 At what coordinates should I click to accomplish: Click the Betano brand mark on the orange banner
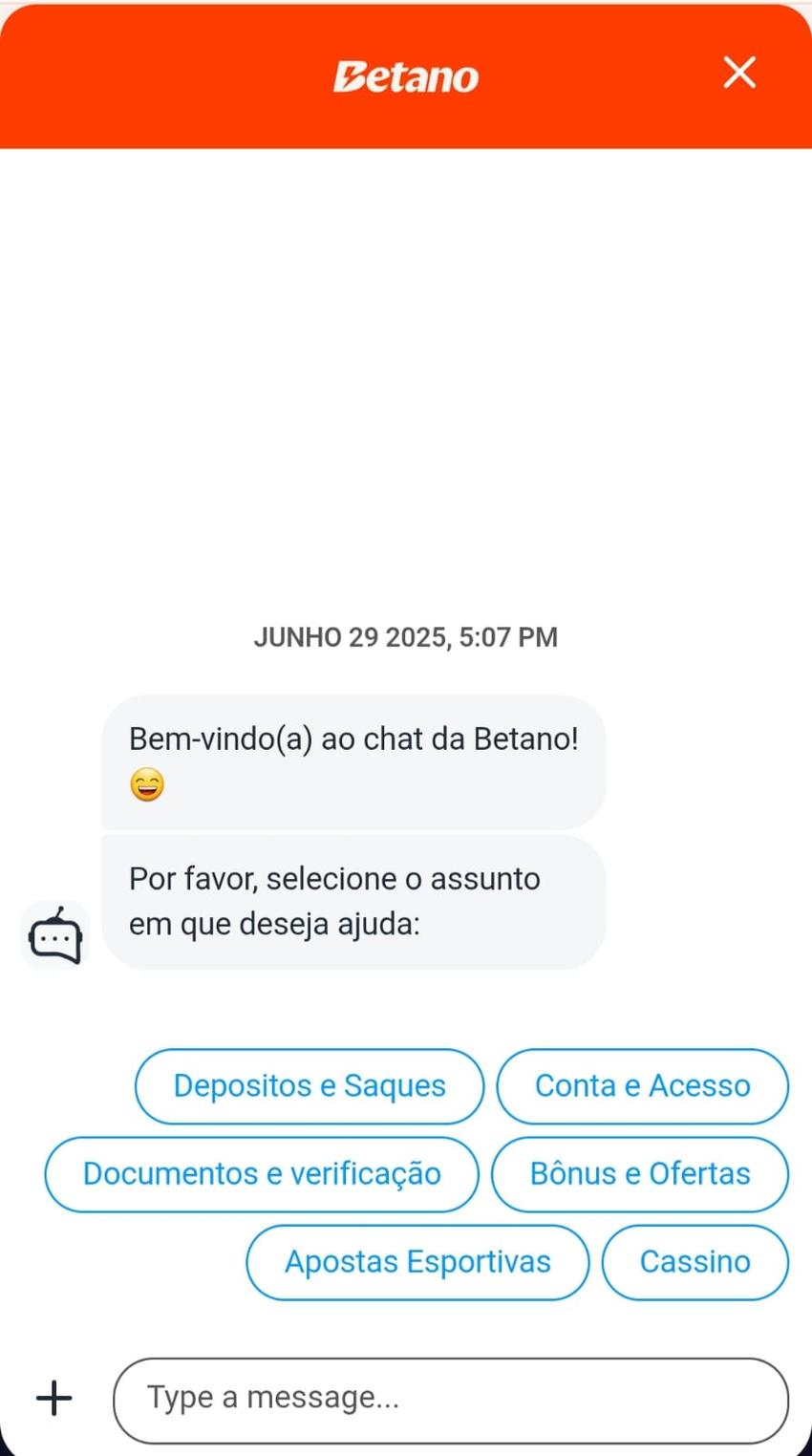tap(405, 75)
